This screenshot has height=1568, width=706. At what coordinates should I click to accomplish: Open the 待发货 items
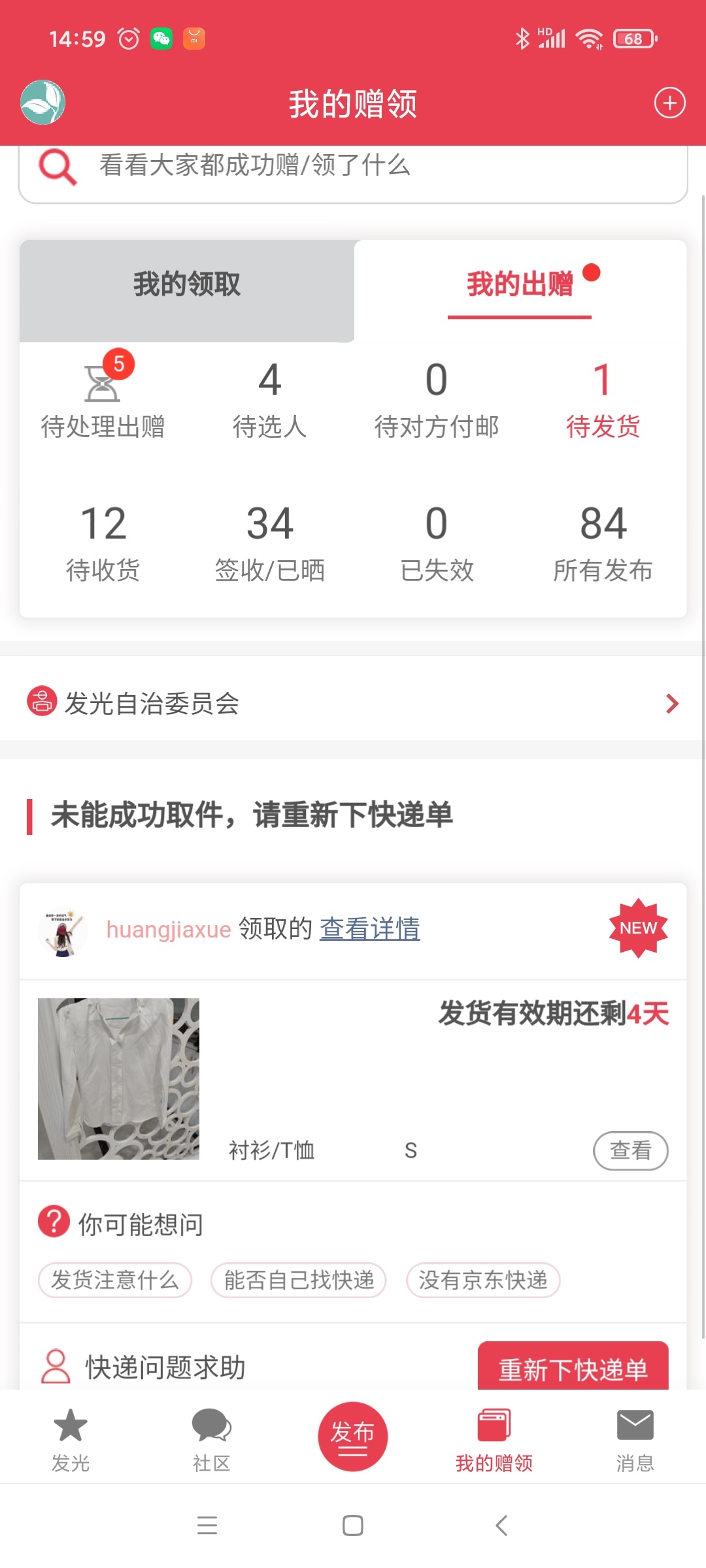(x=603, y=400)
